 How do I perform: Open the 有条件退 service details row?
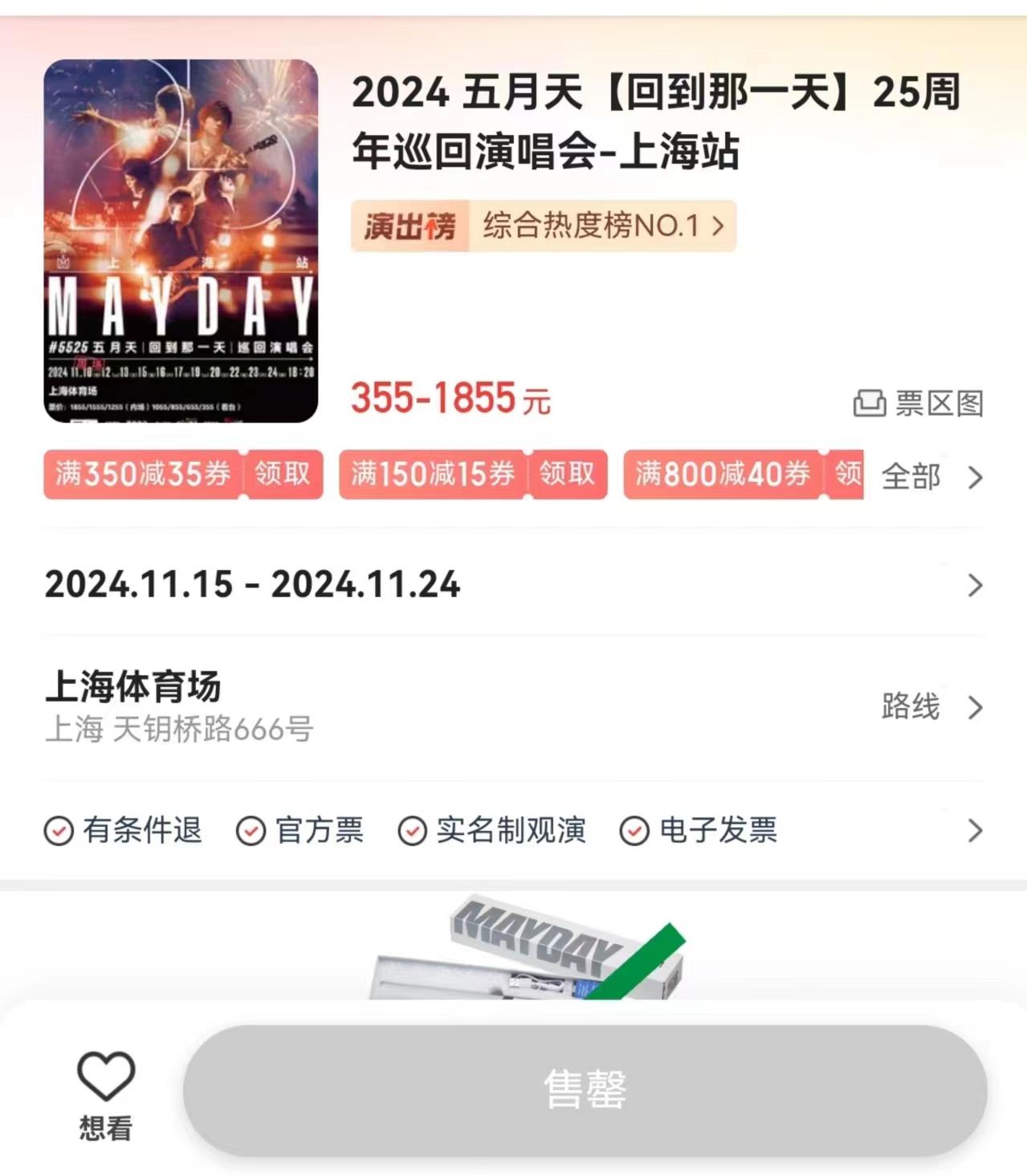(x=514, y=831)
